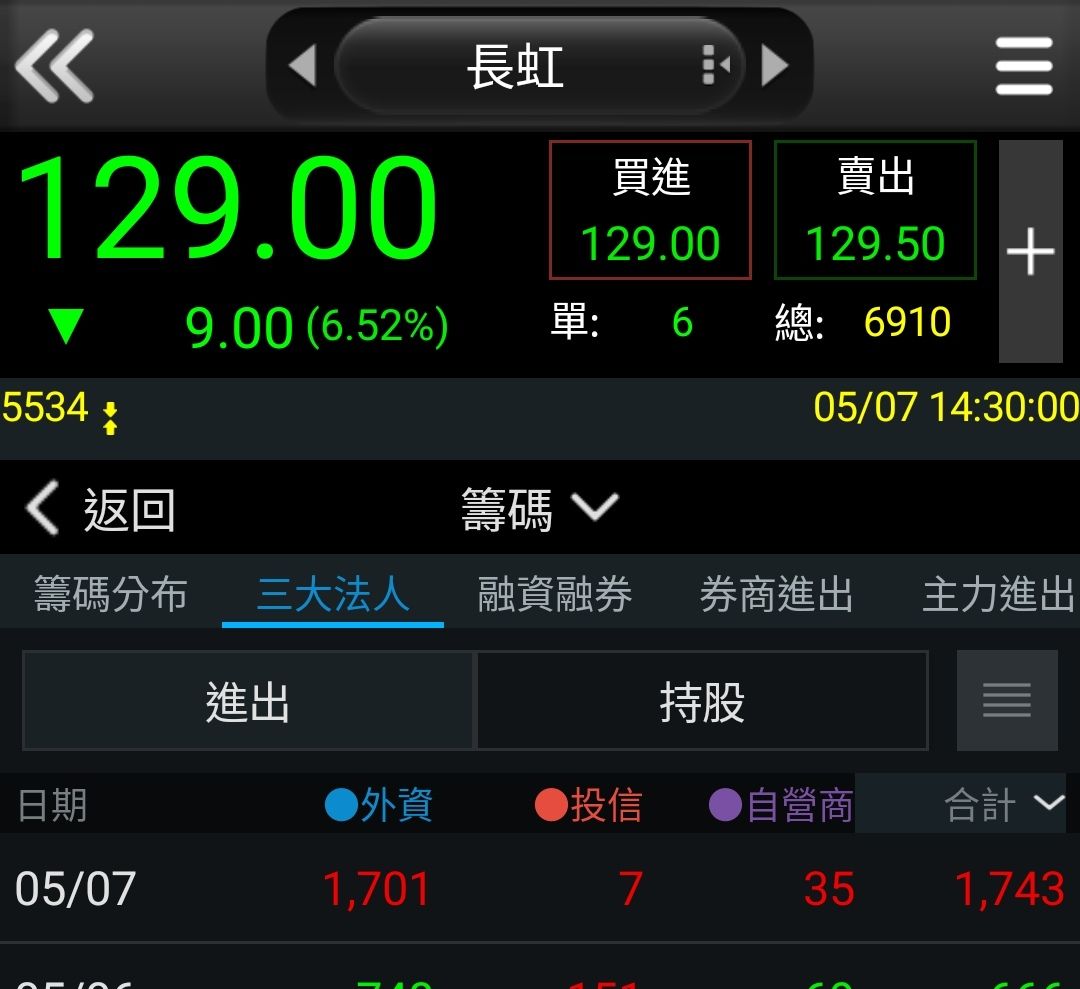Viewport: 1080px width, 989px height.
Task: Switch to the 券商進出 tab
Action: [x=776, y=595]
